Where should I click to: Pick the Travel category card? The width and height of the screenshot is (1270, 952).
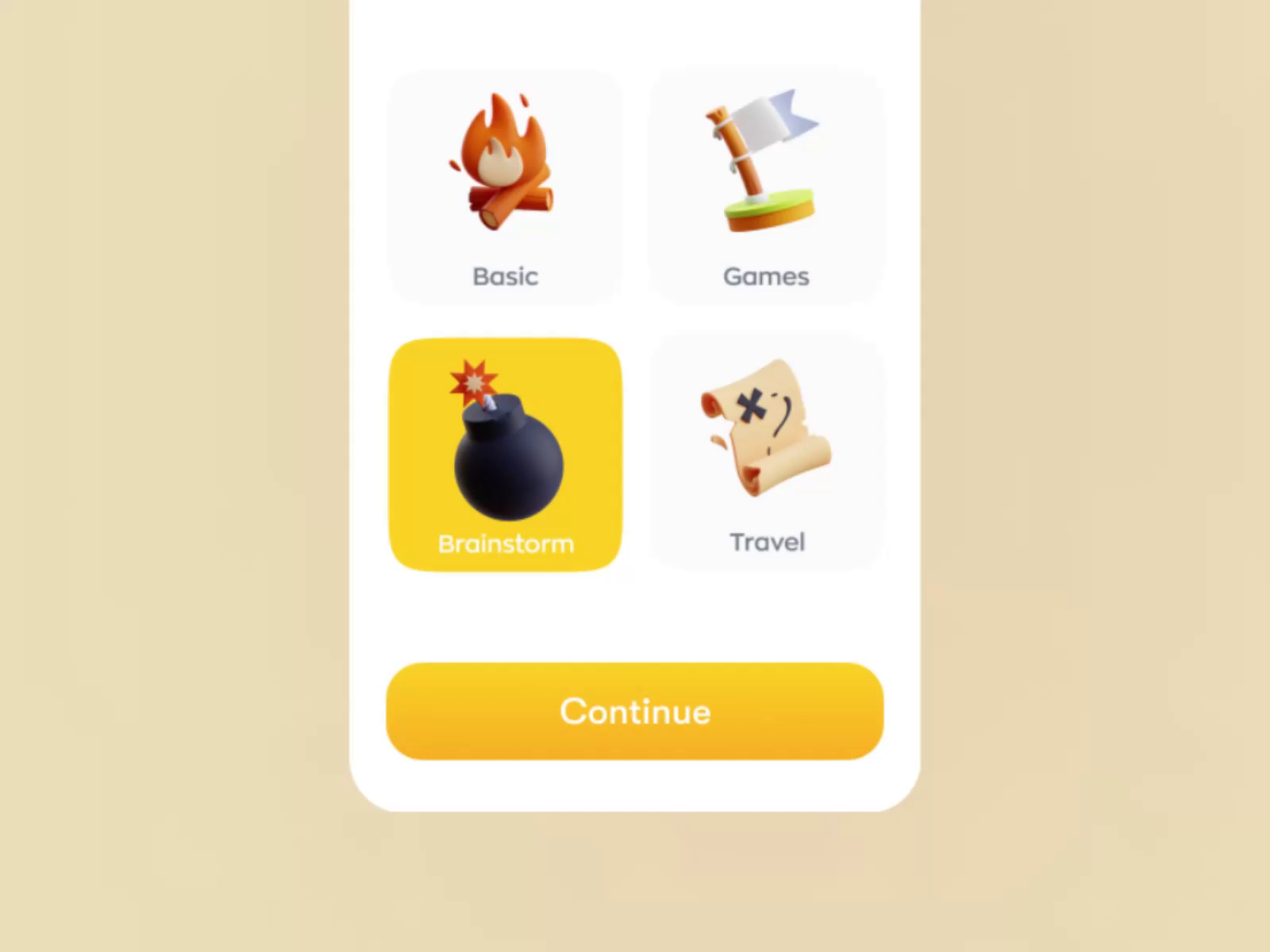point(766,453)
